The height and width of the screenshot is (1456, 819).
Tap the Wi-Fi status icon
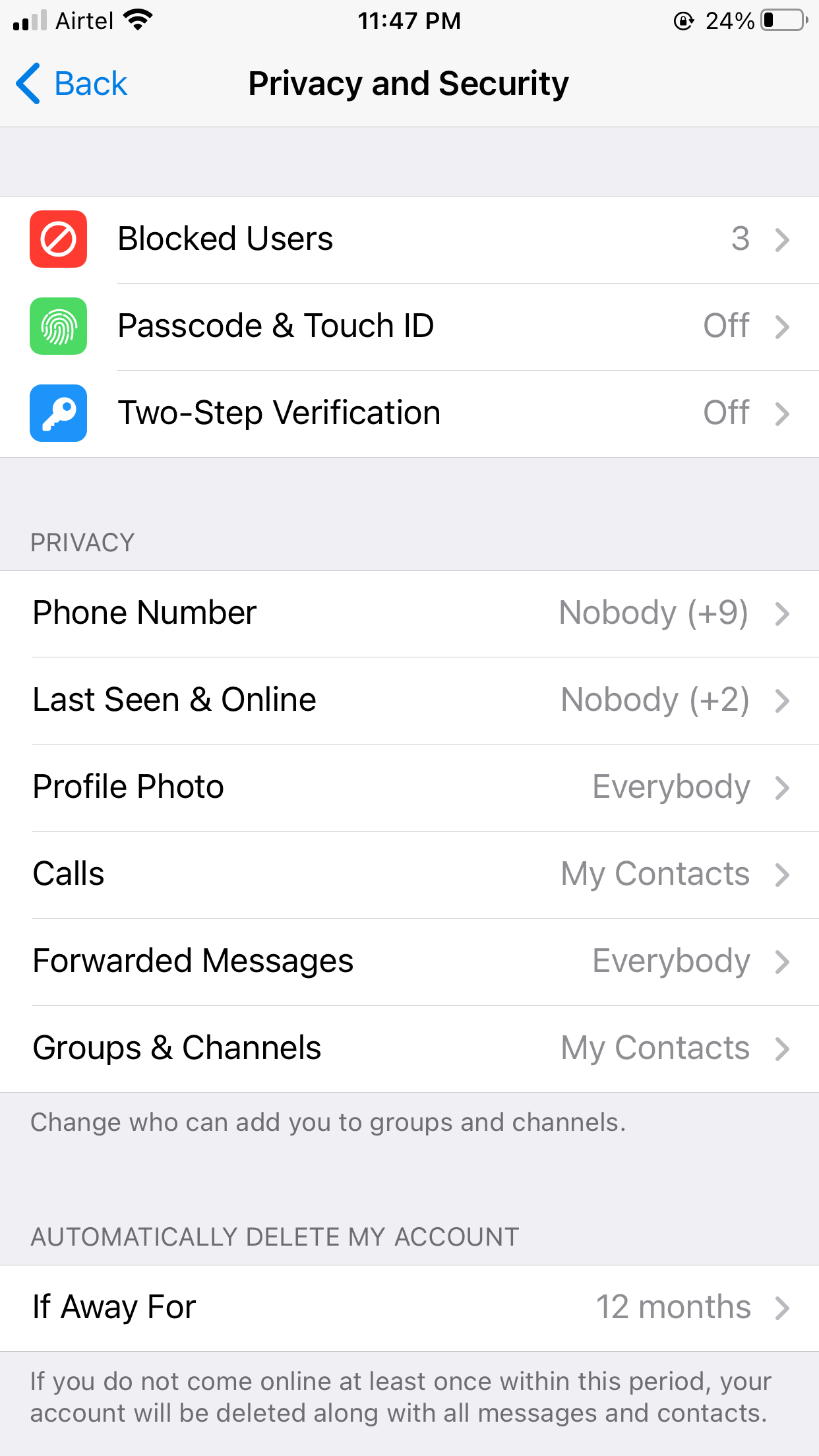[x=137, y=20]
